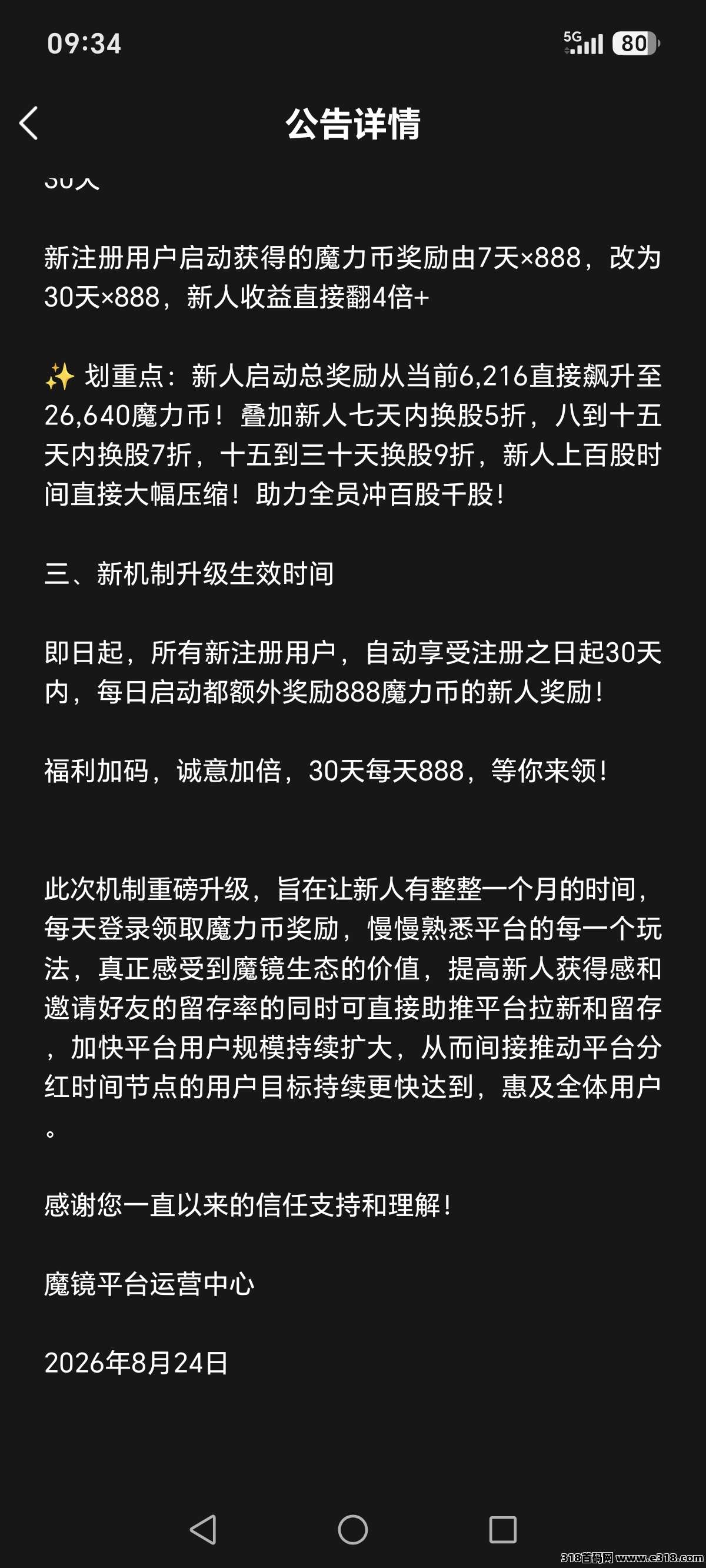Viewport: 706px width, 1568px height.
Task: Open the recent apps square button
Action: (x=502, y=1530)
